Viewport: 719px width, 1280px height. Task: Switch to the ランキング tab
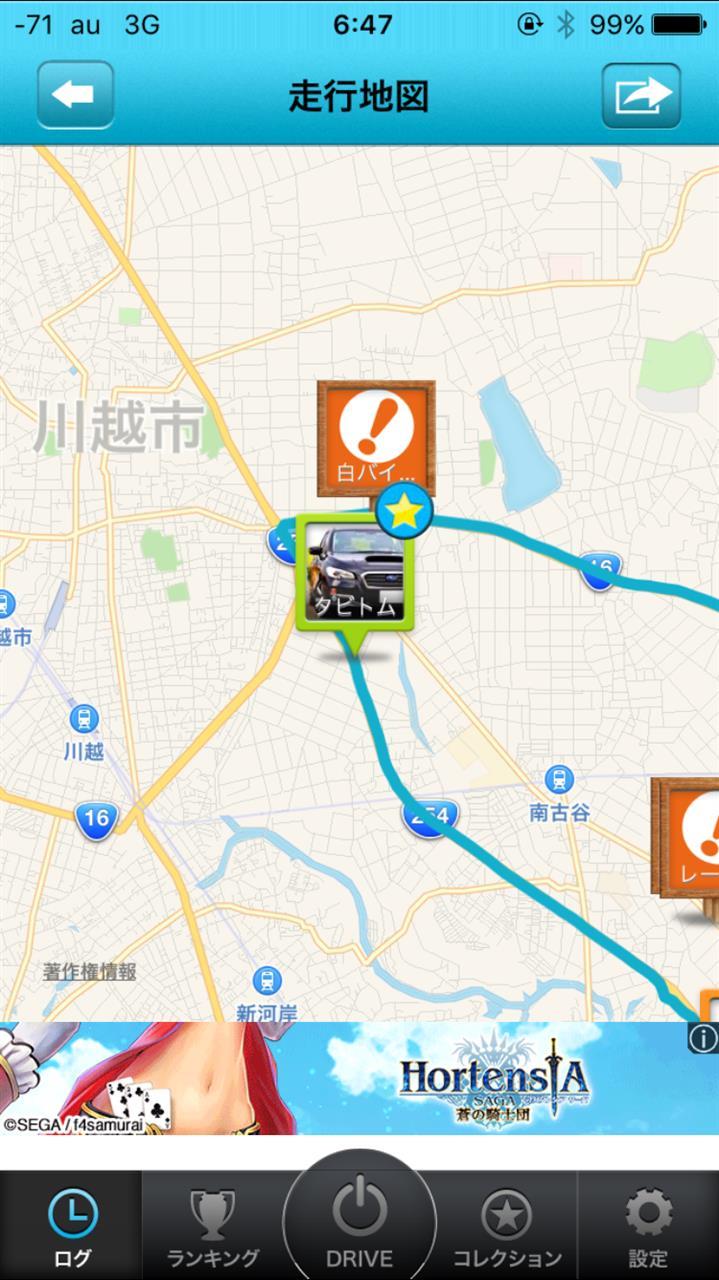[x=213, y=1227]
